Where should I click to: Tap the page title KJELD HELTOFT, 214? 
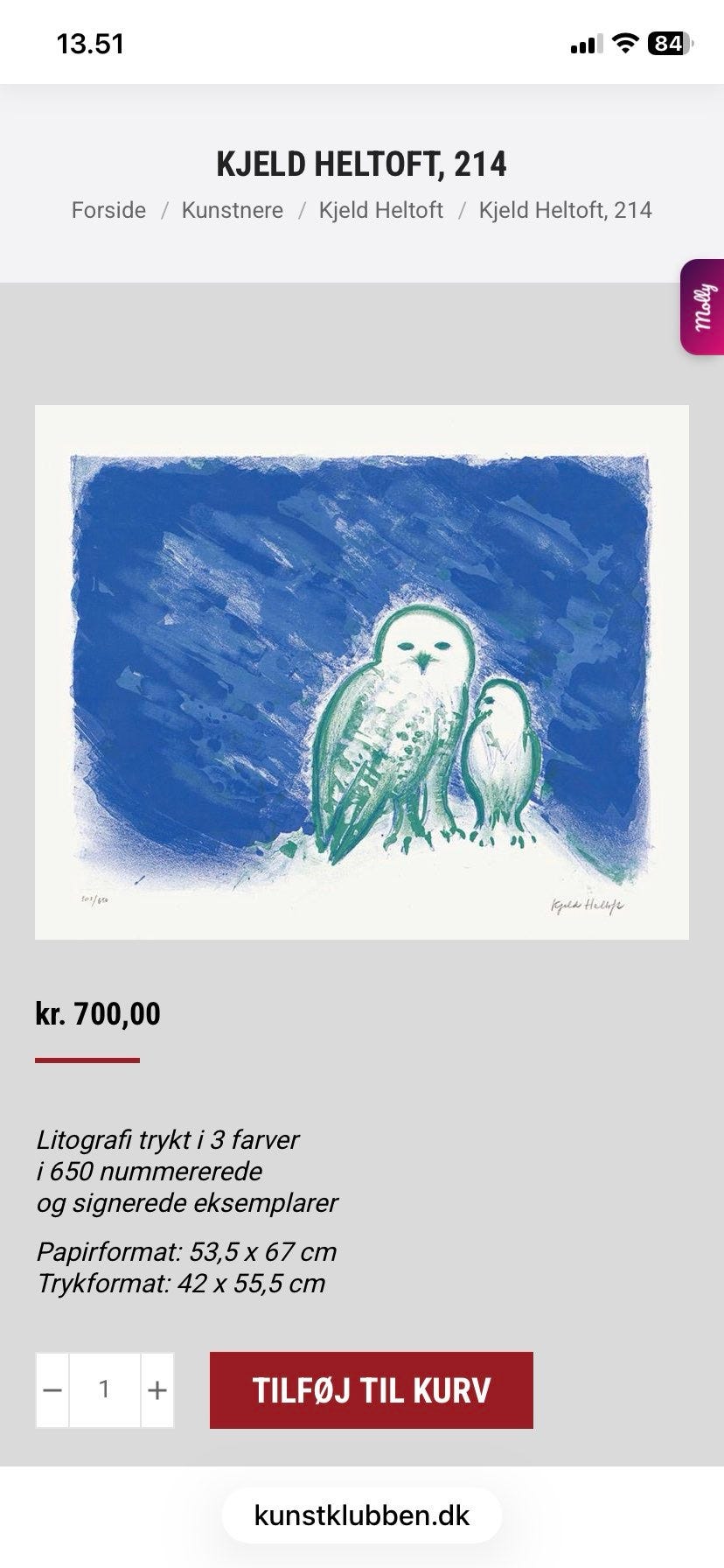tap(362, 163)
